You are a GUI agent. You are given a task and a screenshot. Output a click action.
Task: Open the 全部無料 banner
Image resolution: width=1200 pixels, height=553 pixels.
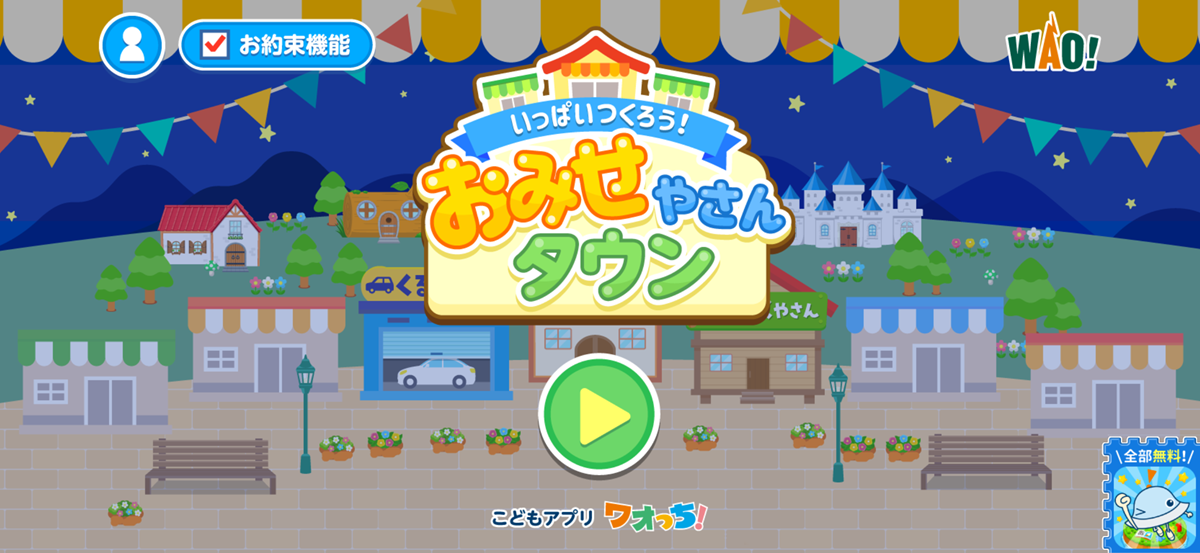tap(1151, 494)
